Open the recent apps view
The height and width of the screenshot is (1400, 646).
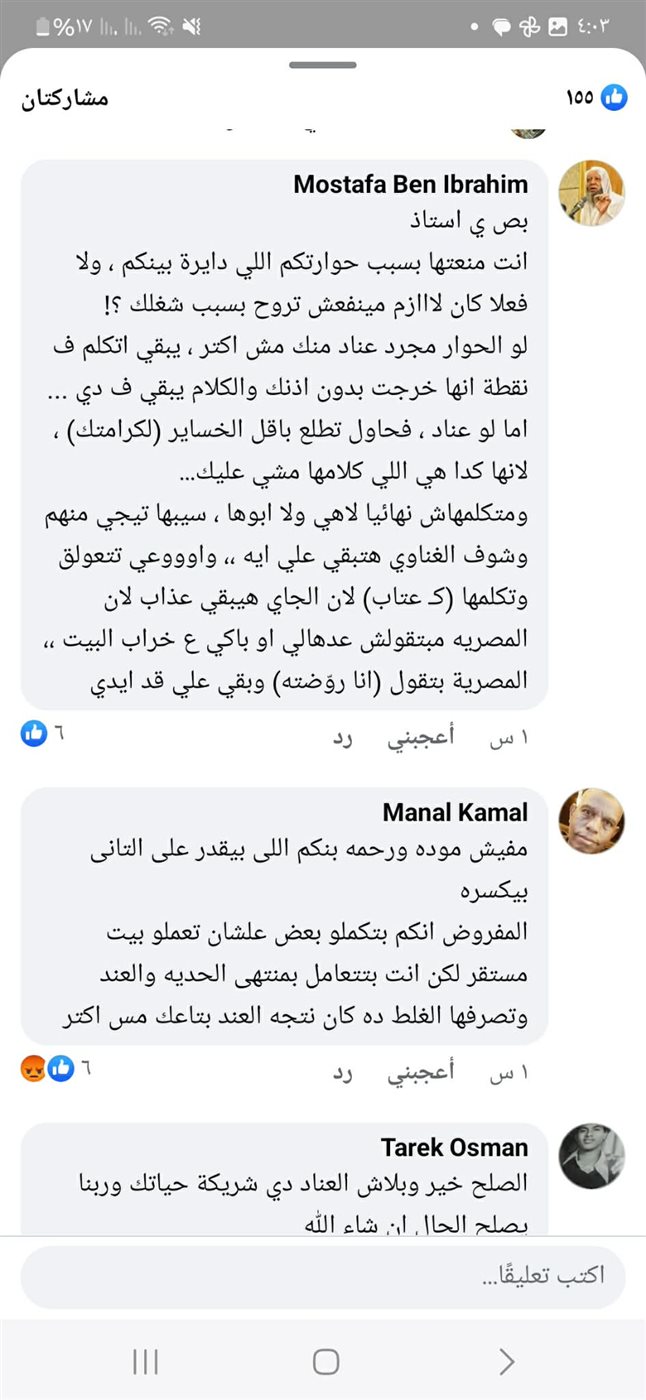pyautogui.click(x=146, y=1361)
